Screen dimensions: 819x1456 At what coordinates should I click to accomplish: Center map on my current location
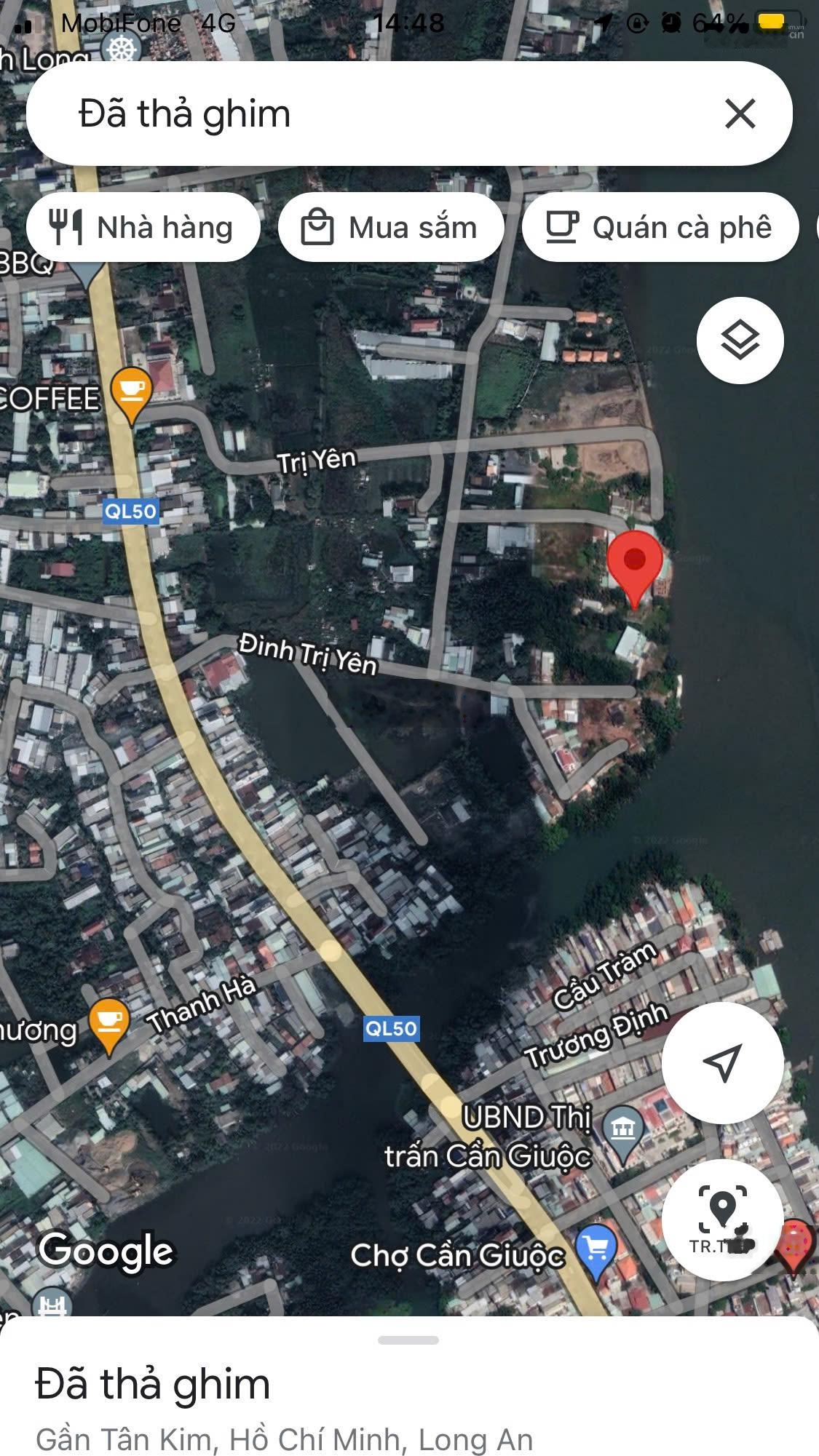722,1062
